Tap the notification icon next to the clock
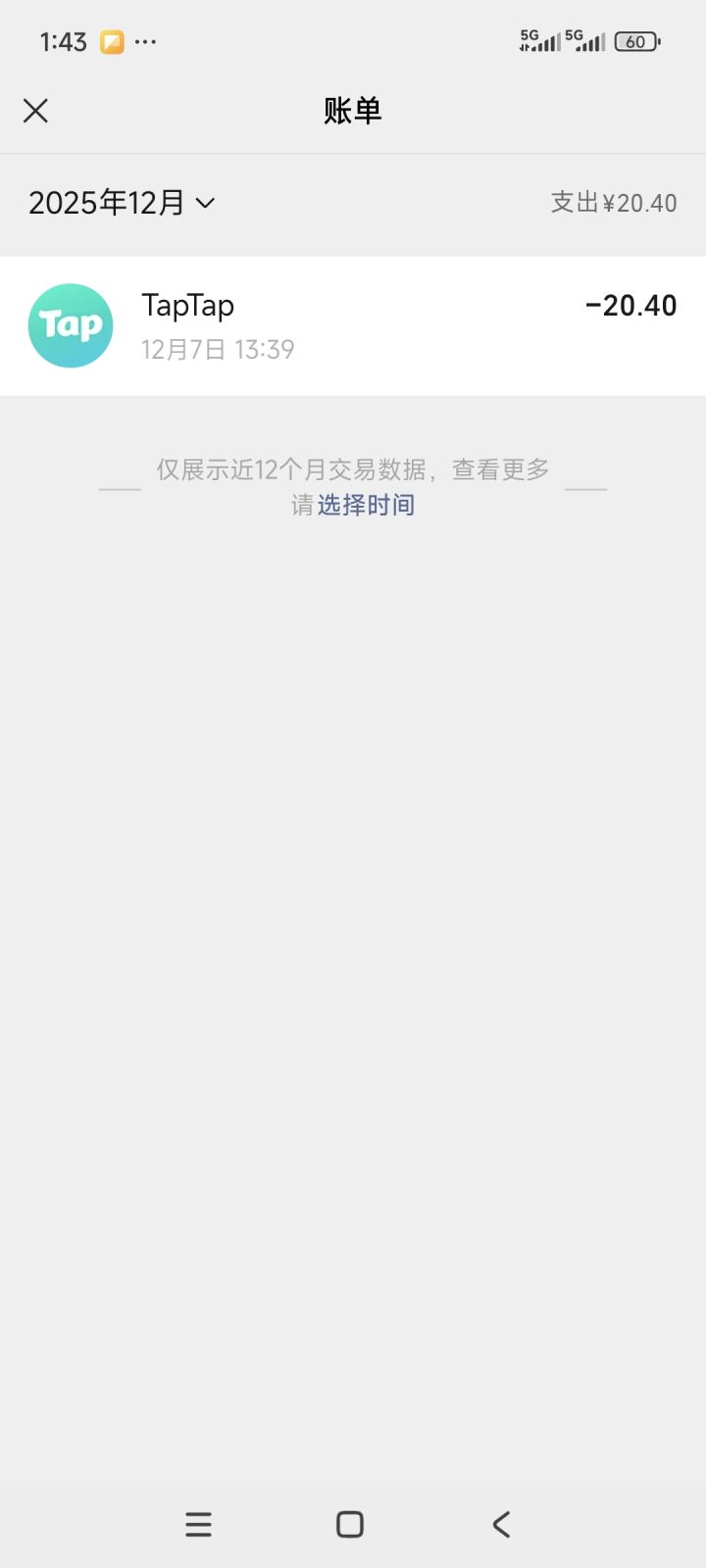This screenshot has height=1568, width=706. pyautogui.click(x=111, y=40)
